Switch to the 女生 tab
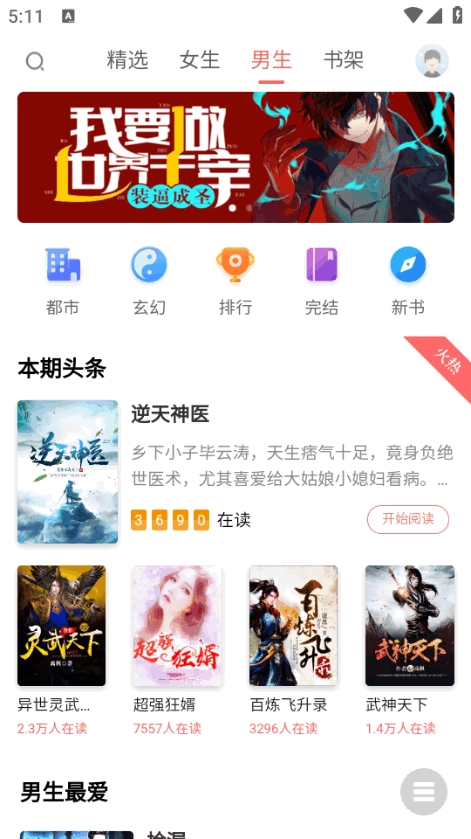Viewport: 471px width, 839px height. click(x=200, y=60)
